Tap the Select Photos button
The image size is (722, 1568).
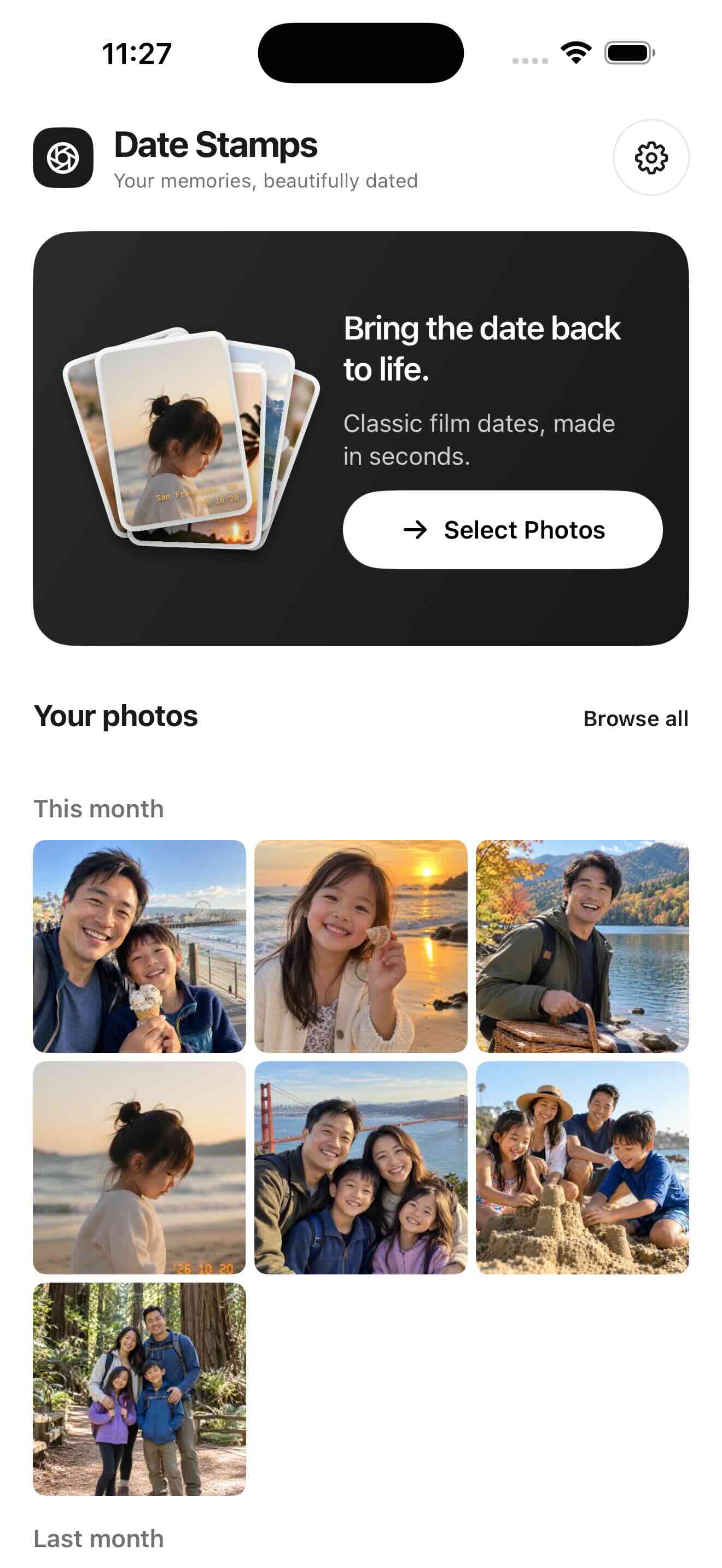point(502,530)
